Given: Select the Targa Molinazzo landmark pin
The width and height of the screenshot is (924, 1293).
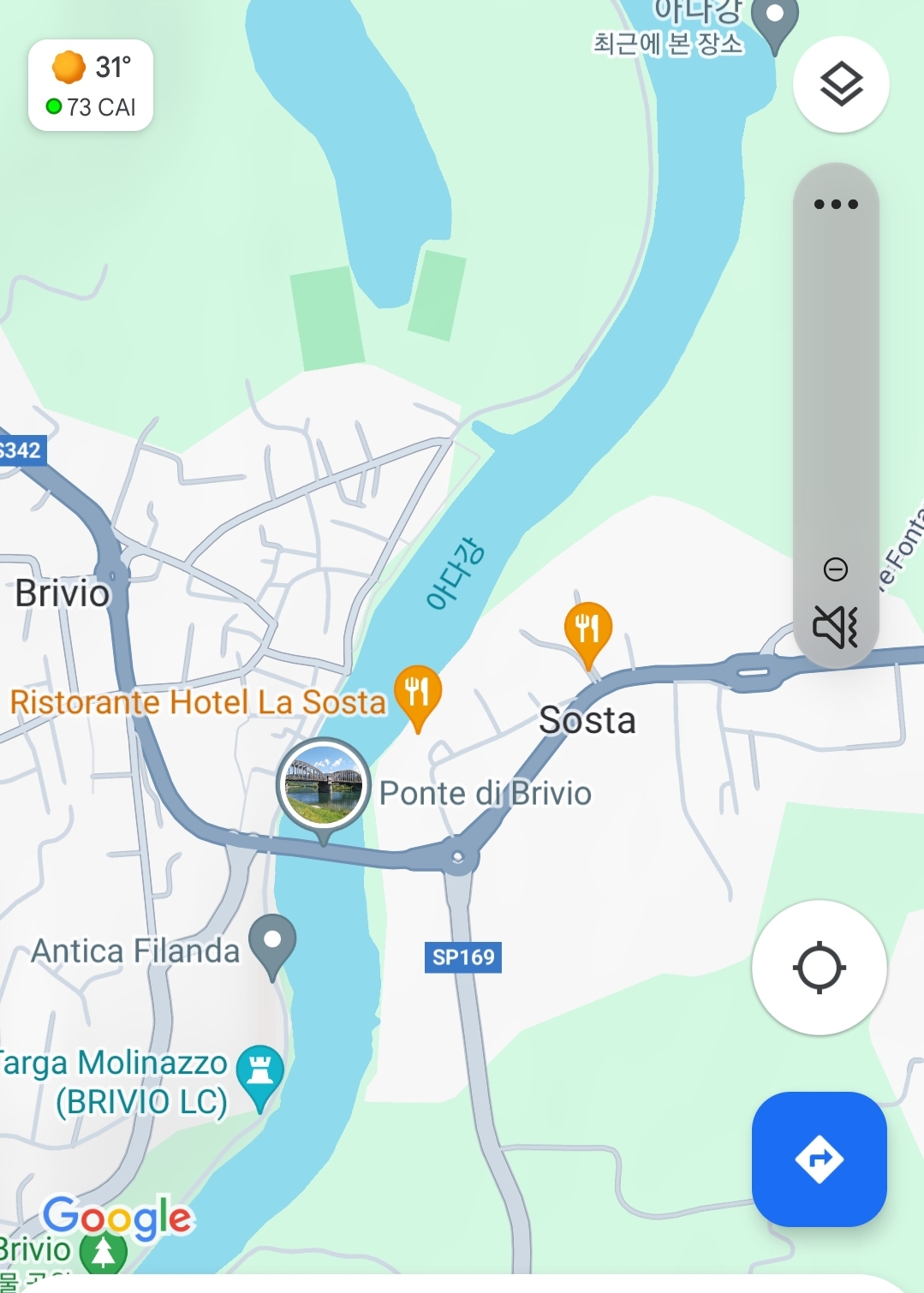Looking at the screenshot, I should [x=260, y=1073].
